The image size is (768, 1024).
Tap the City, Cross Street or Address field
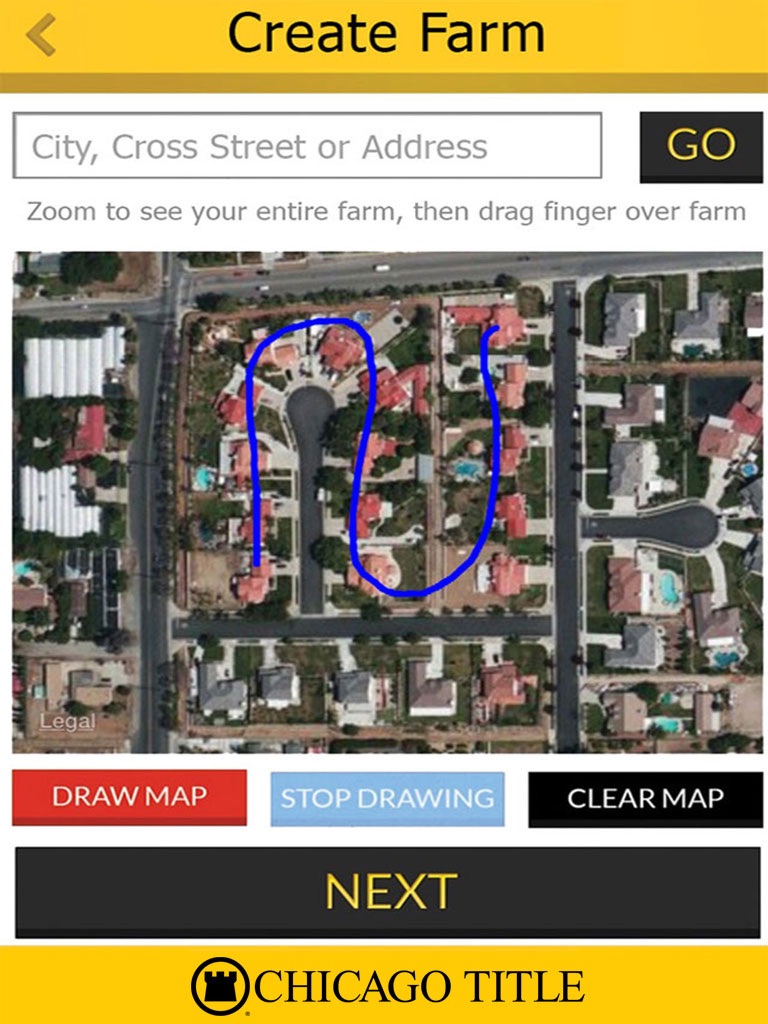click(307, 146)
